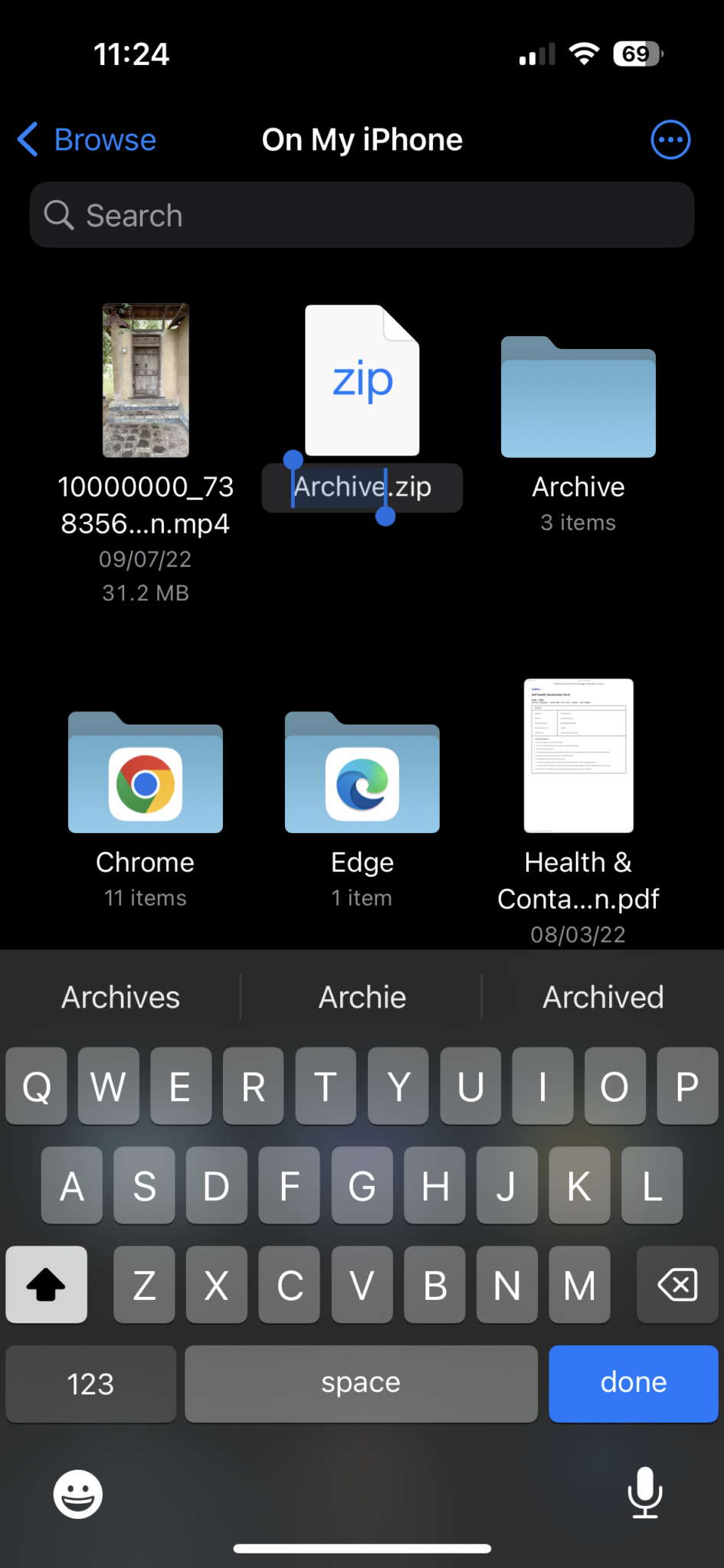Tap done to confirm the rename
This screenshot has width=724, height=1568.
(634, 1383)
